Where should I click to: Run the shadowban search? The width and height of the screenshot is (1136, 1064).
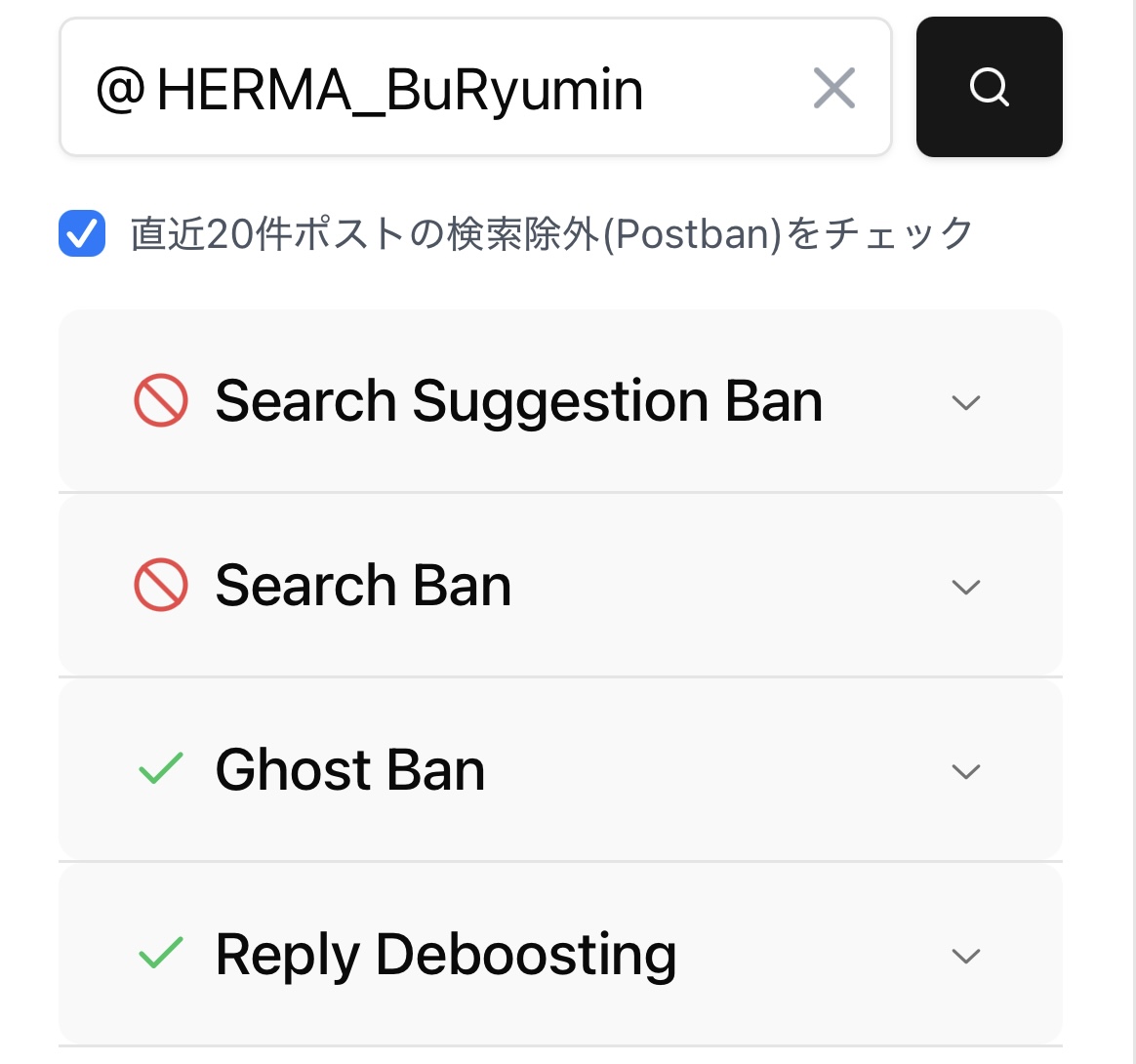(989, 88)
